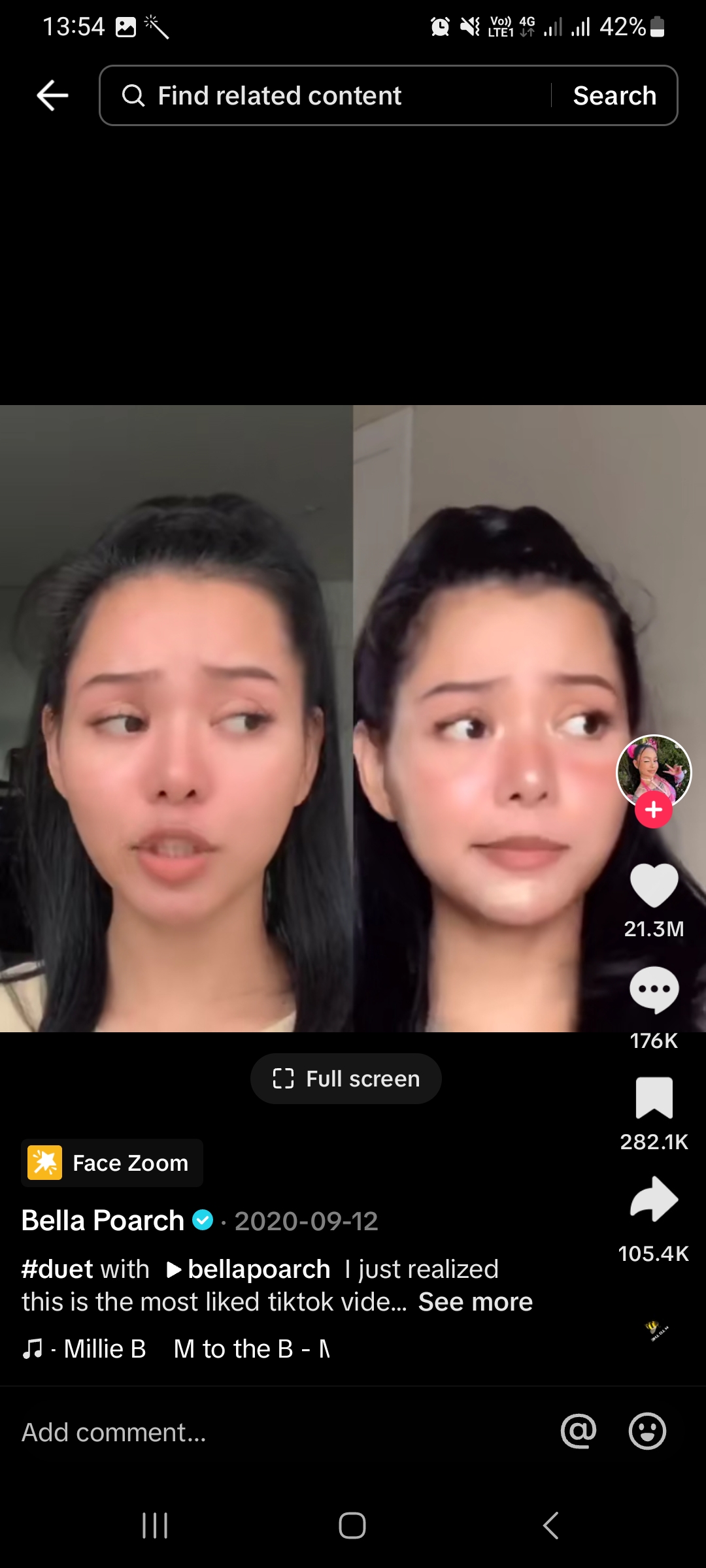Open the emoji picker for comments

tap(647, 1431)
